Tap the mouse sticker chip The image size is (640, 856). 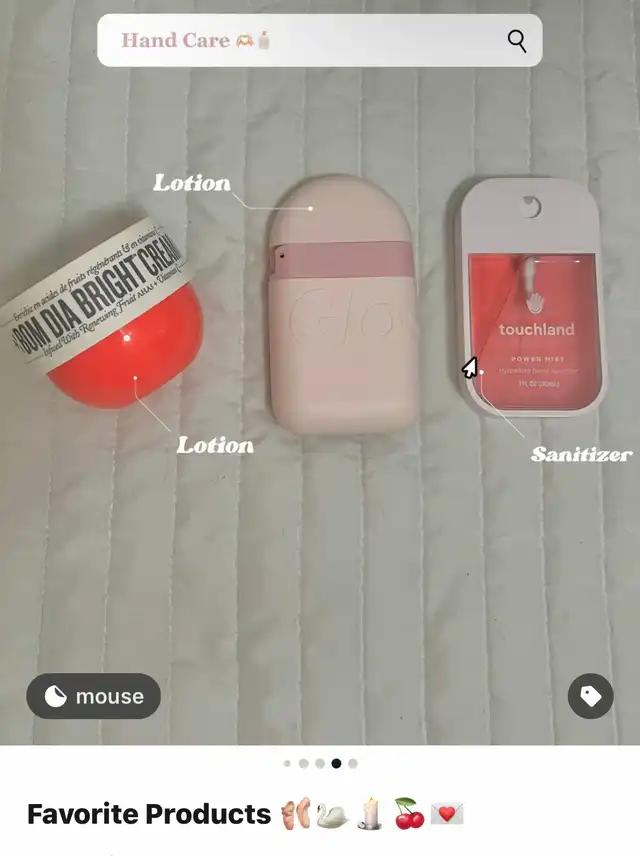pyautogui.click(x=93, y=696)
